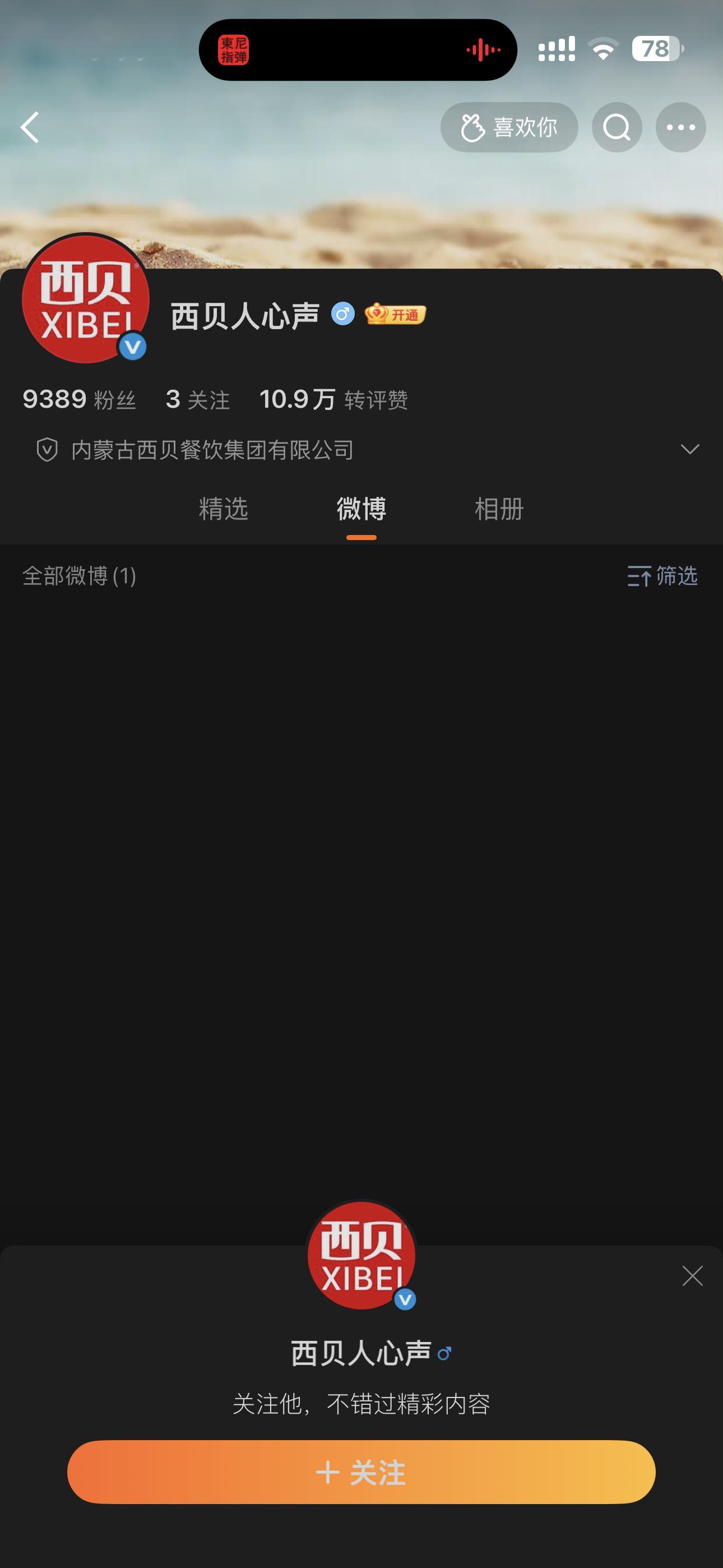This screenshot has height=1568, width=723.
Task: Tap the back arrow at top left
Action: coord(29,127)
